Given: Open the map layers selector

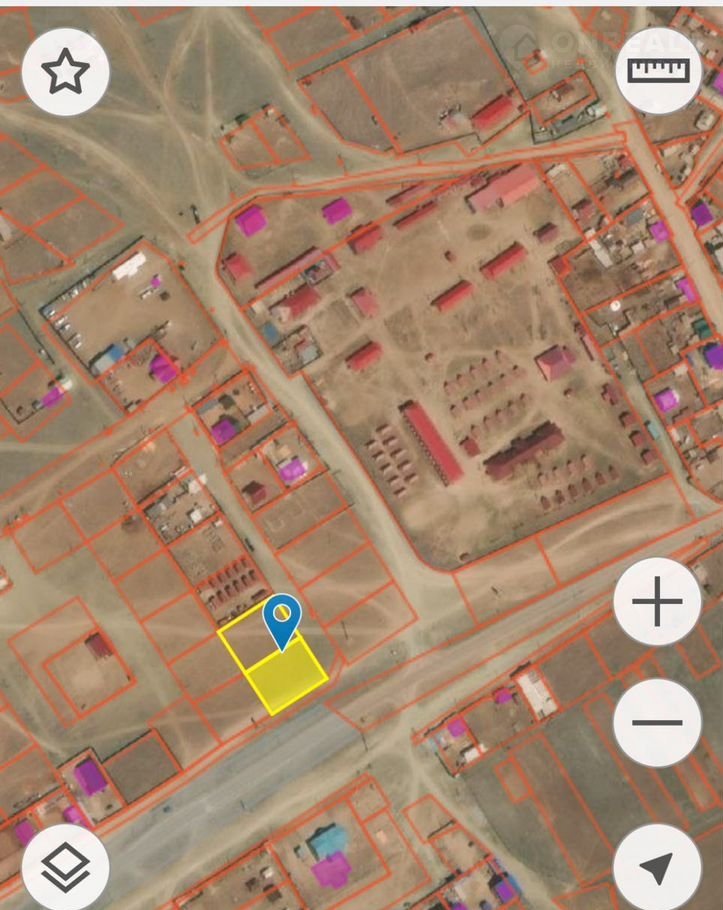Looking at the screenshot, I should [65, 868].
